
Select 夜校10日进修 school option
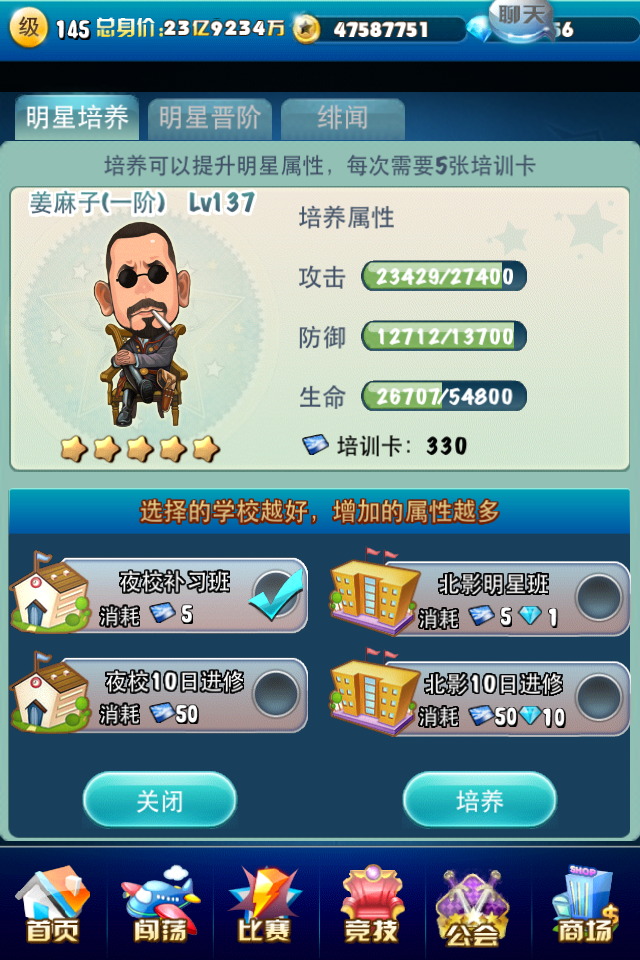(276, 694)
